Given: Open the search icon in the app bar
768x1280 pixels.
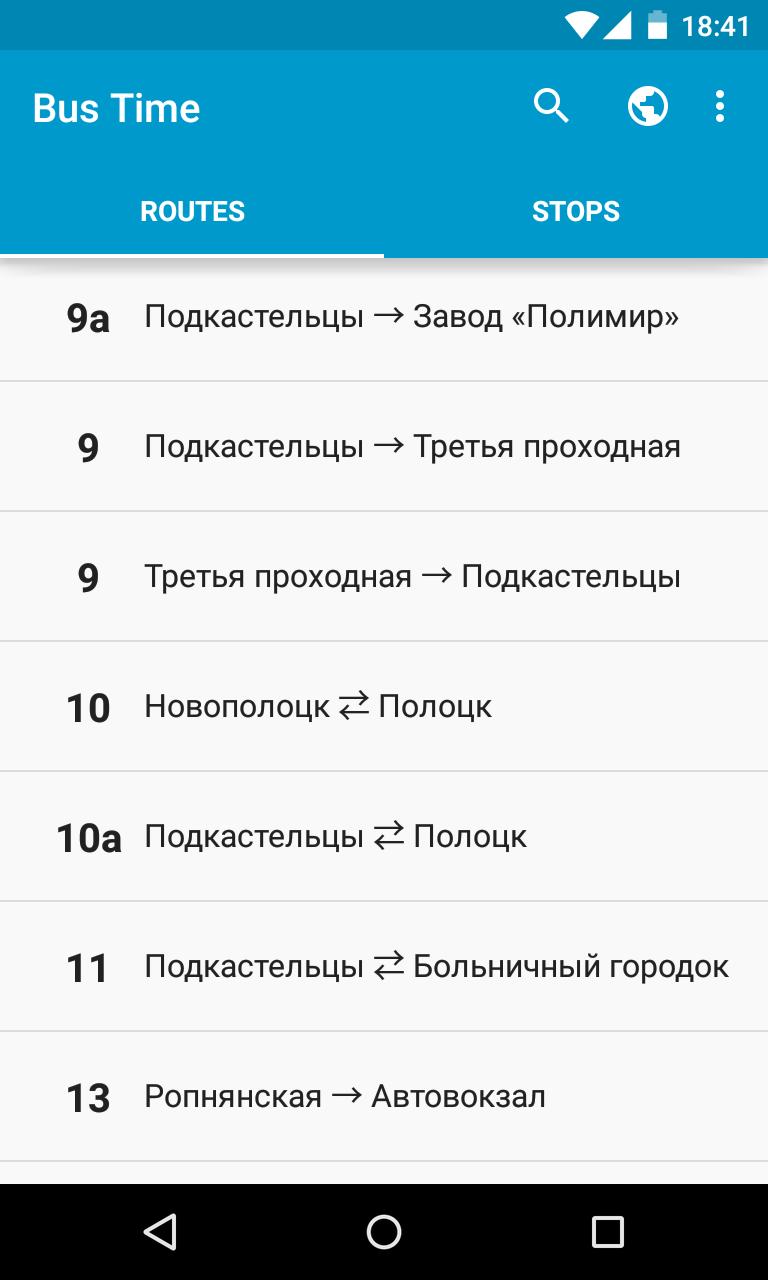Looking at the screenshot, I should [x=551, y=106].
